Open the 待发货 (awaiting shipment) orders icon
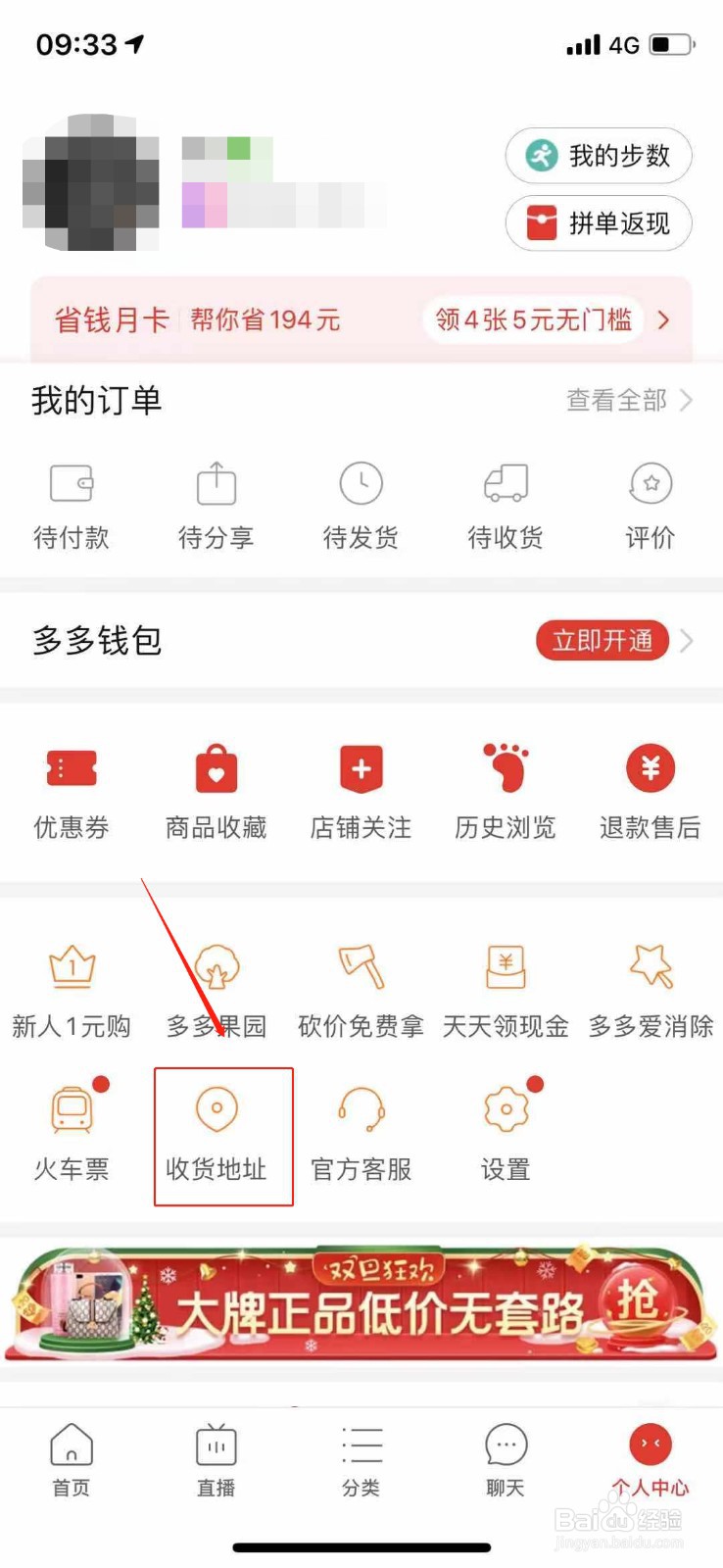This screenshot has height=1568, width=723. 361,502
